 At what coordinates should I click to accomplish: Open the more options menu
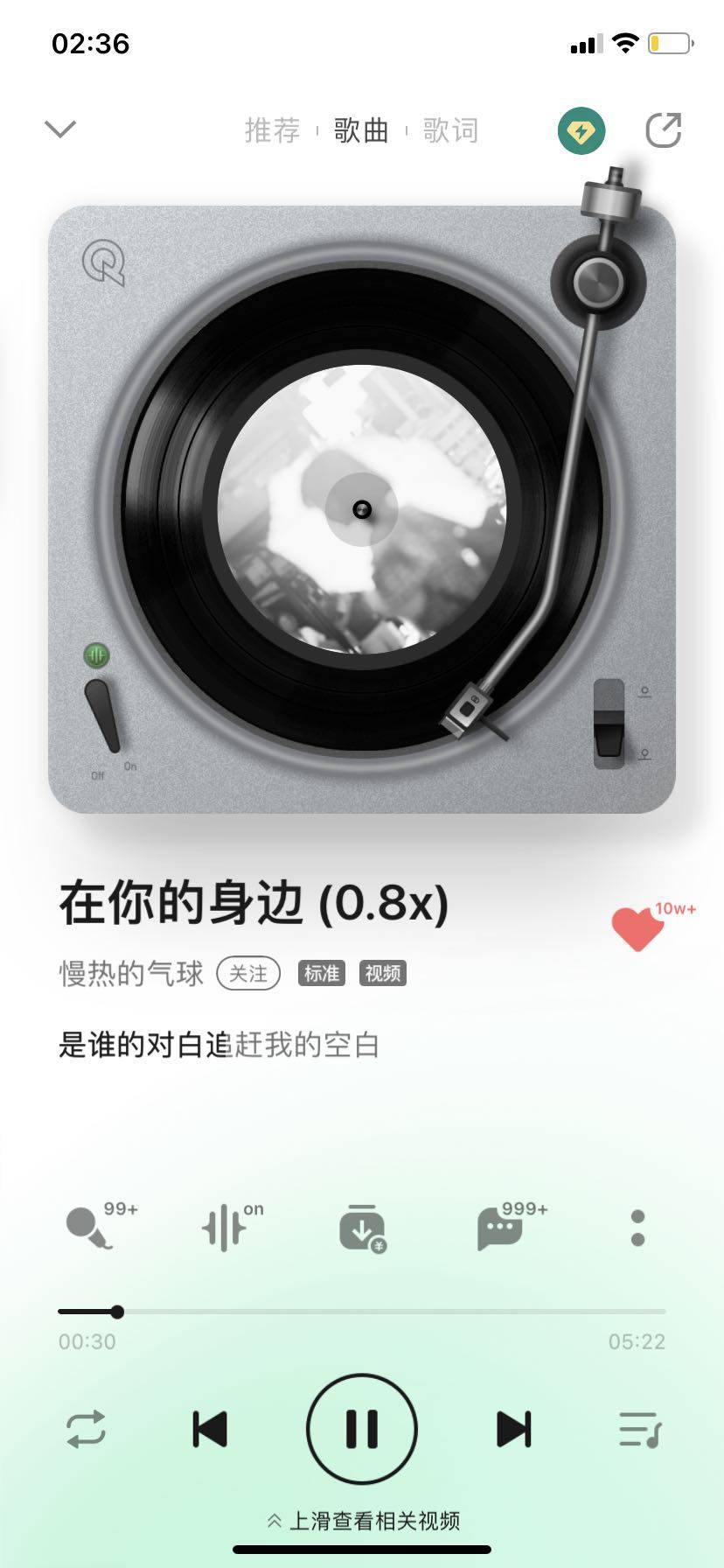coord(637,1228)
